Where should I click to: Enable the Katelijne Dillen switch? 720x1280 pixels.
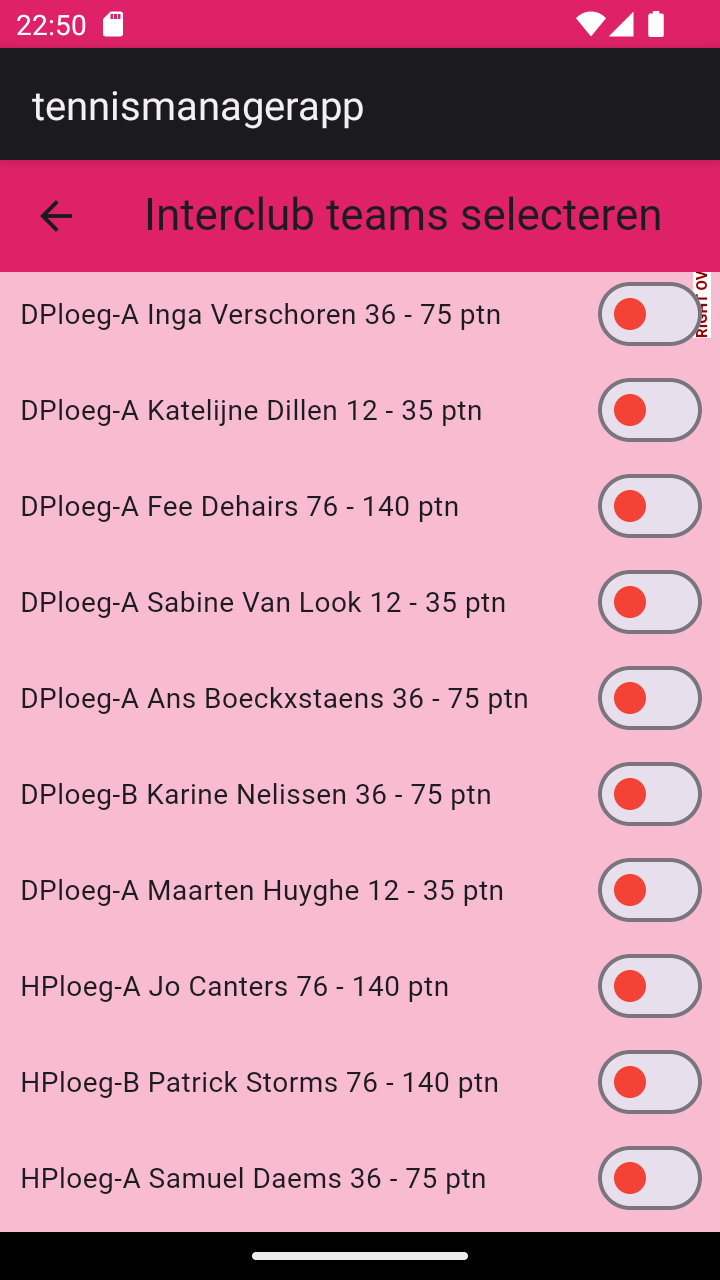pos(649,410)
